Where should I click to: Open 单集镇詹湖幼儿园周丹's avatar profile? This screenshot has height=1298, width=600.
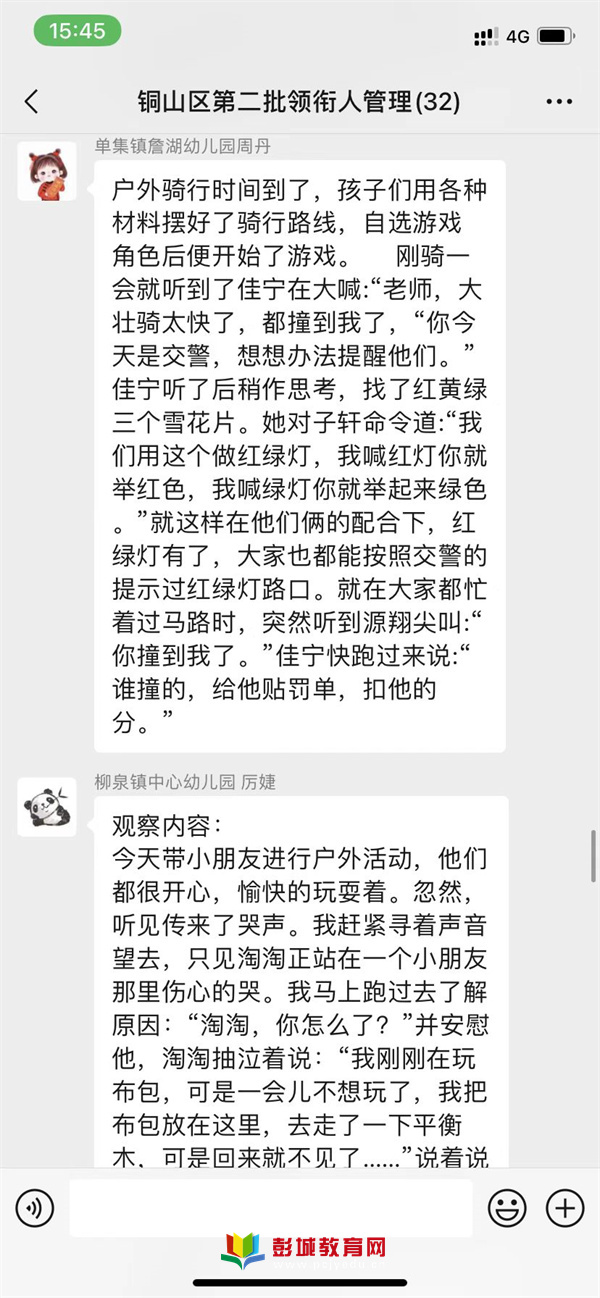47,170
